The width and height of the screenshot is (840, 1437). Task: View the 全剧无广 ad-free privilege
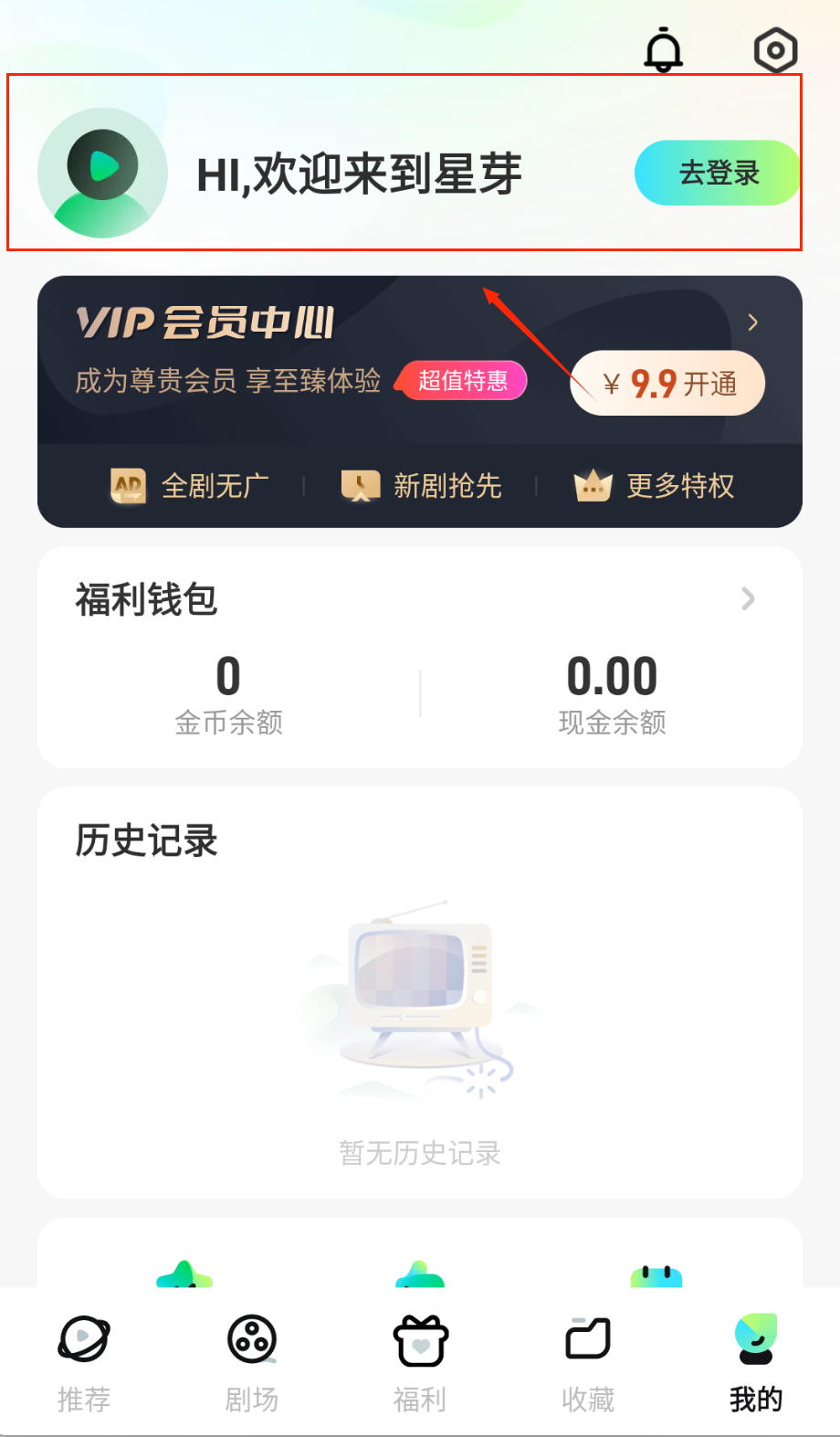190,486
